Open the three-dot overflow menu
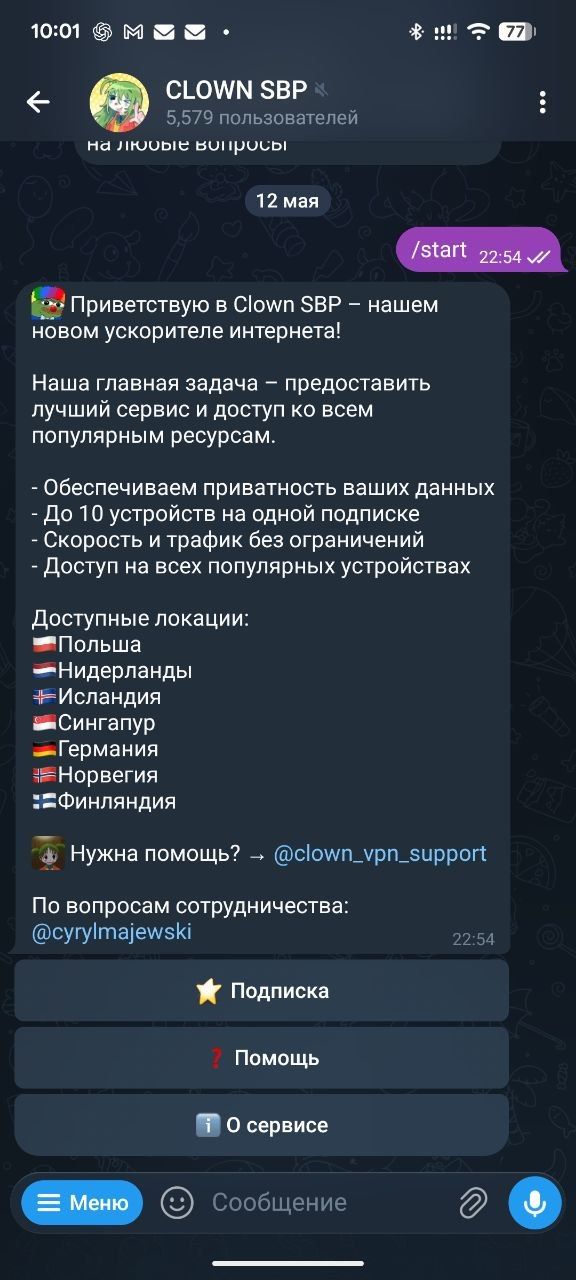This screenshot has height=1280, width=576. [542, 102]
